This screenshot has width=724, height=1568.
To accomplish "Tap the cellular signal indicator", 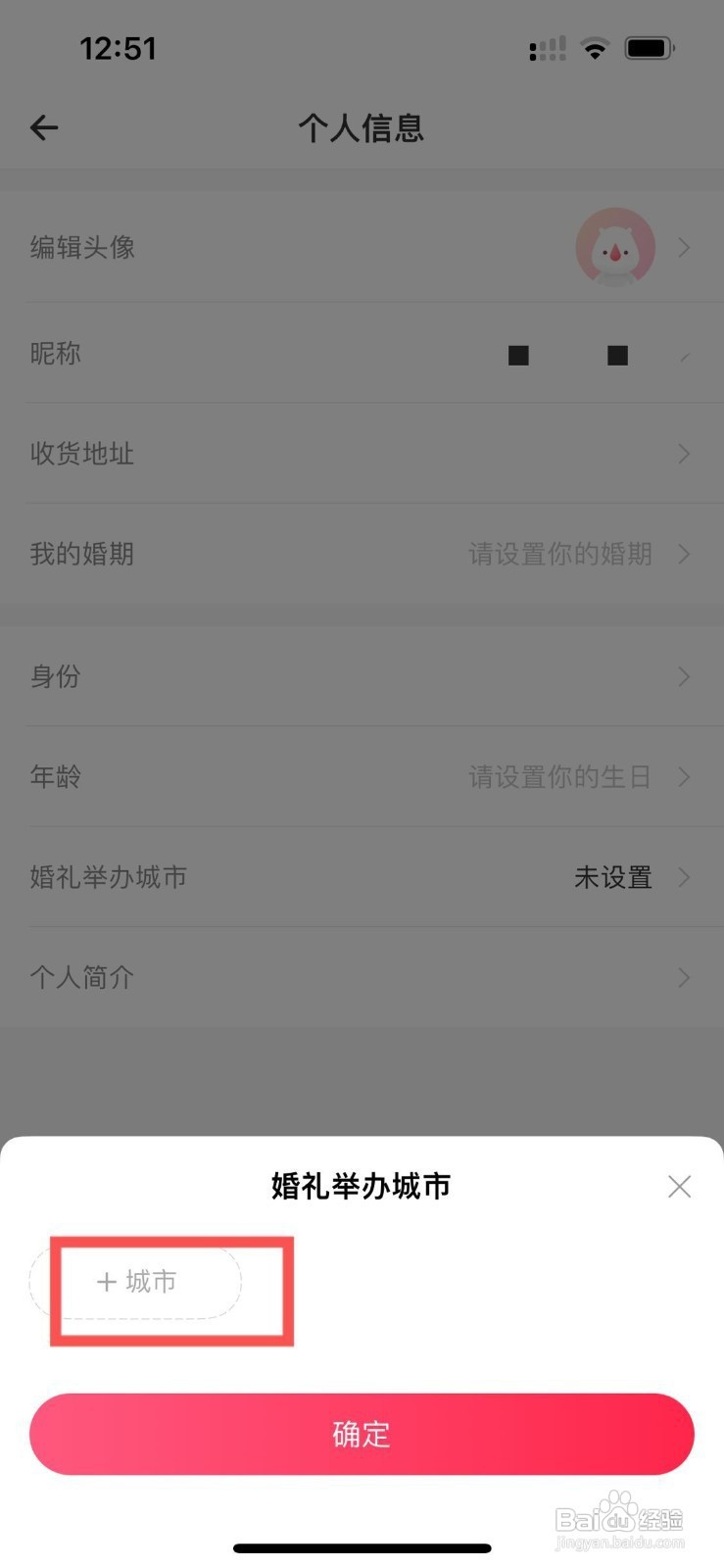I will (x=547, y=47).
